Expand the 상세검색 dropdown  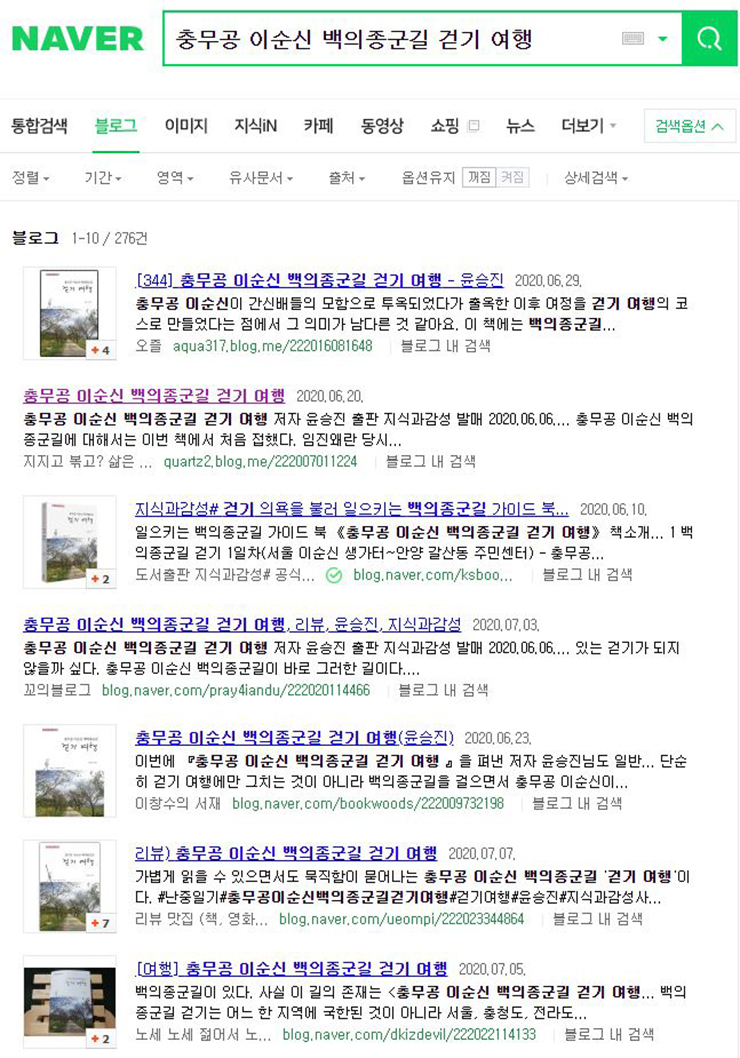[595, 178]
